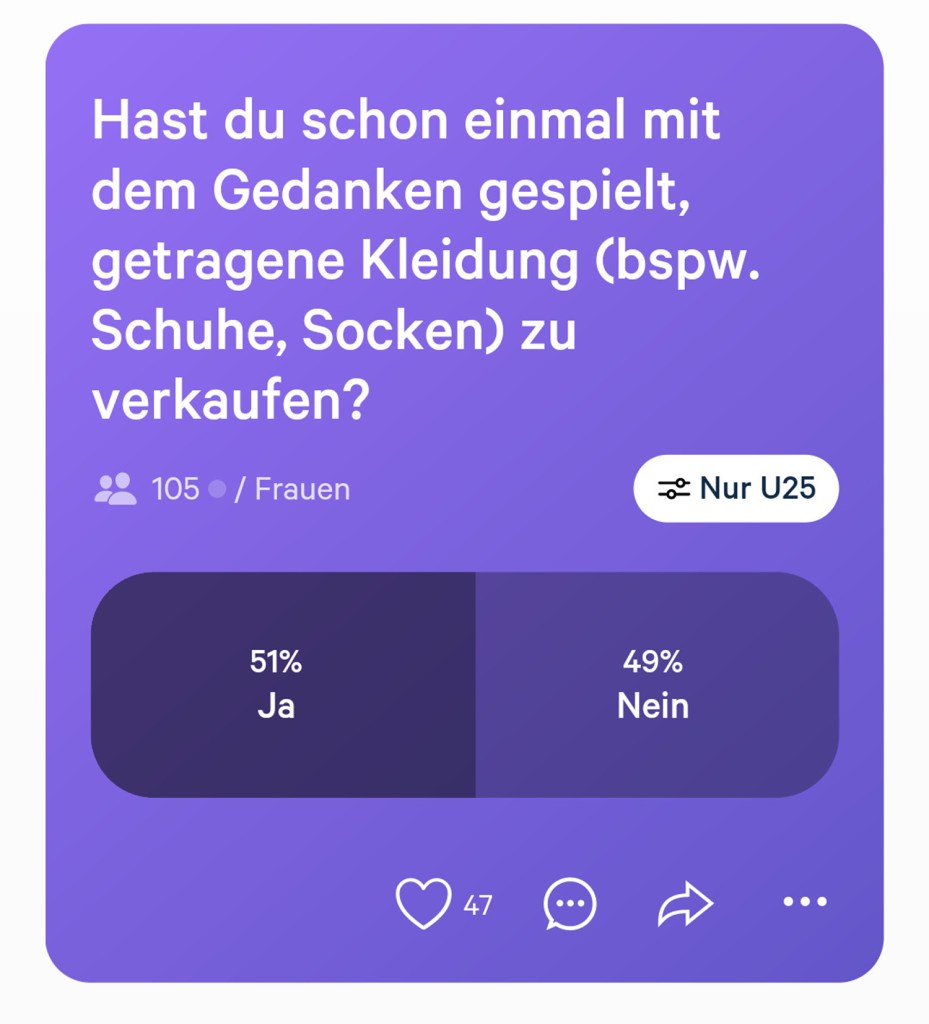Open the post options via the three-dot menu

(805, 903)
